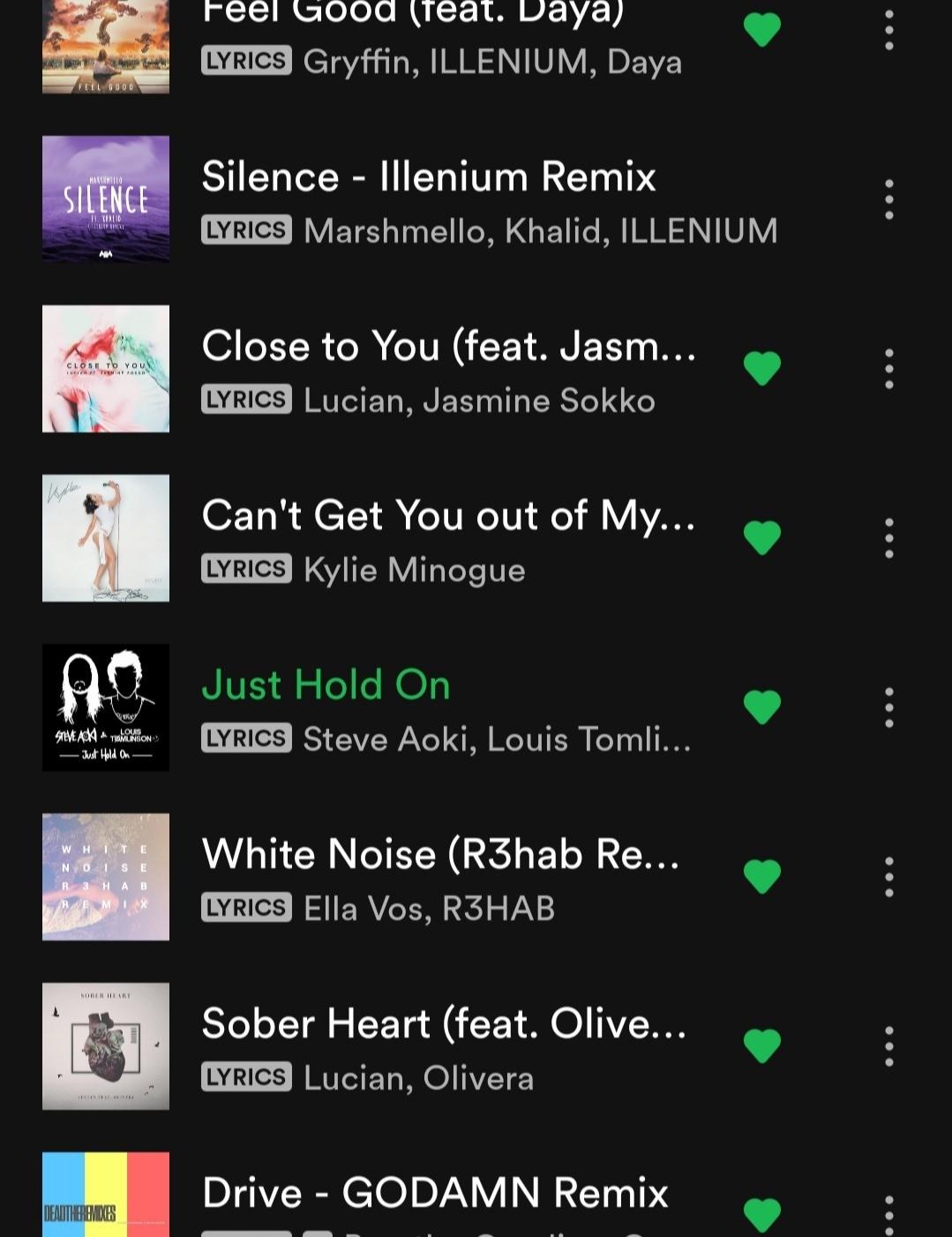Open more options for Just Hold On
This screenshot has height=1237, width=952.
pos(888,708)
